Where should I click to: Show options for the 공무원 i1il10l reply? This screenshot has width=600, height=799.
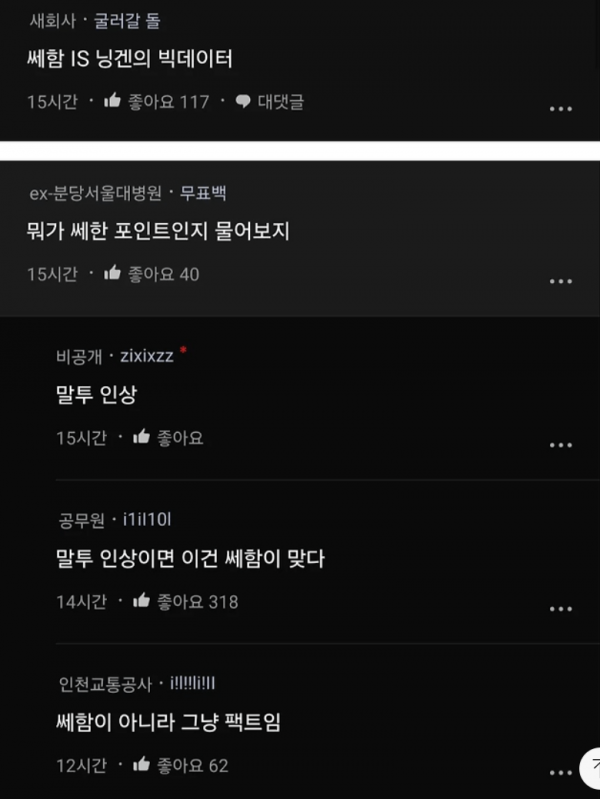[560, 609]
